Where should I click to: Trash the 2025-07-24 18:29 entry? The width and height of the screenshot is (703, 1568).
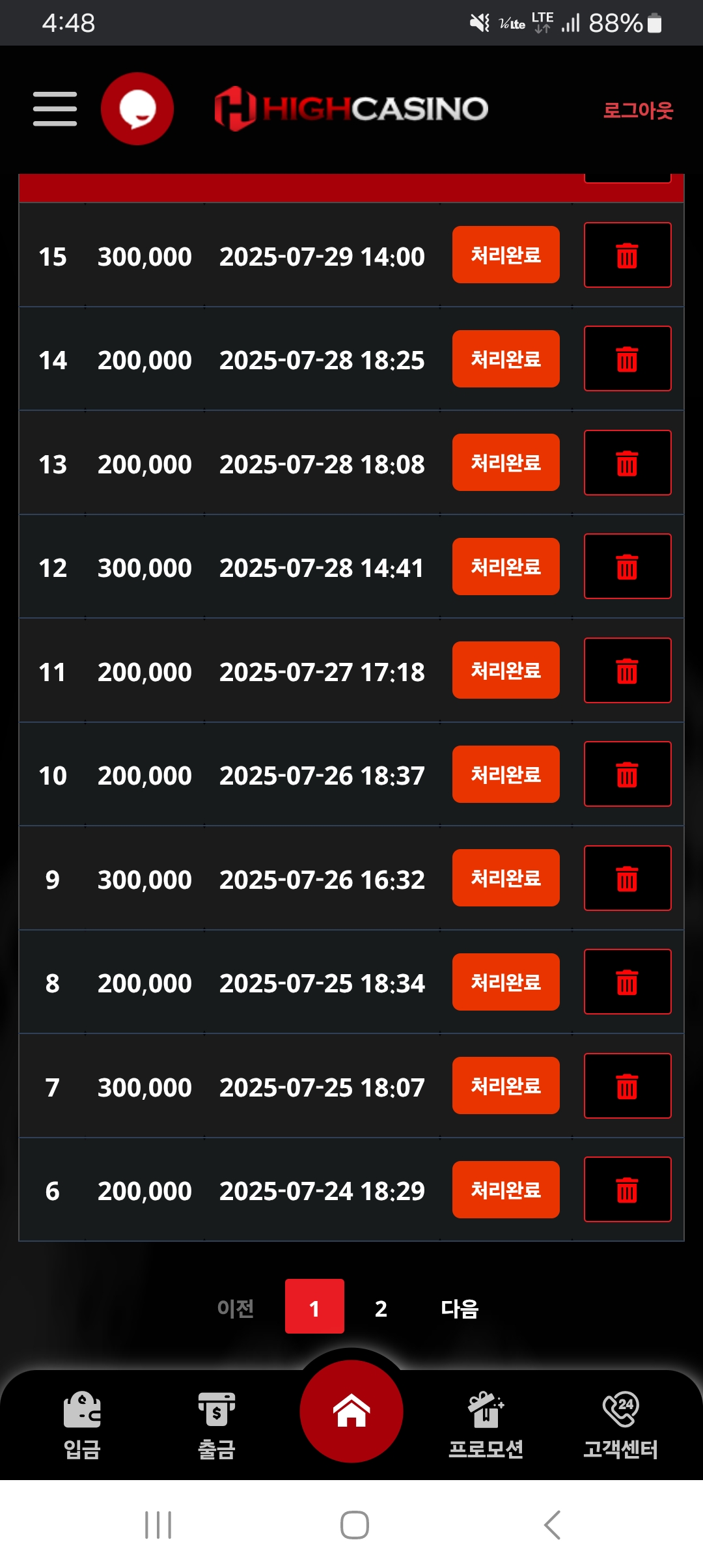(x=627, y=1190)
